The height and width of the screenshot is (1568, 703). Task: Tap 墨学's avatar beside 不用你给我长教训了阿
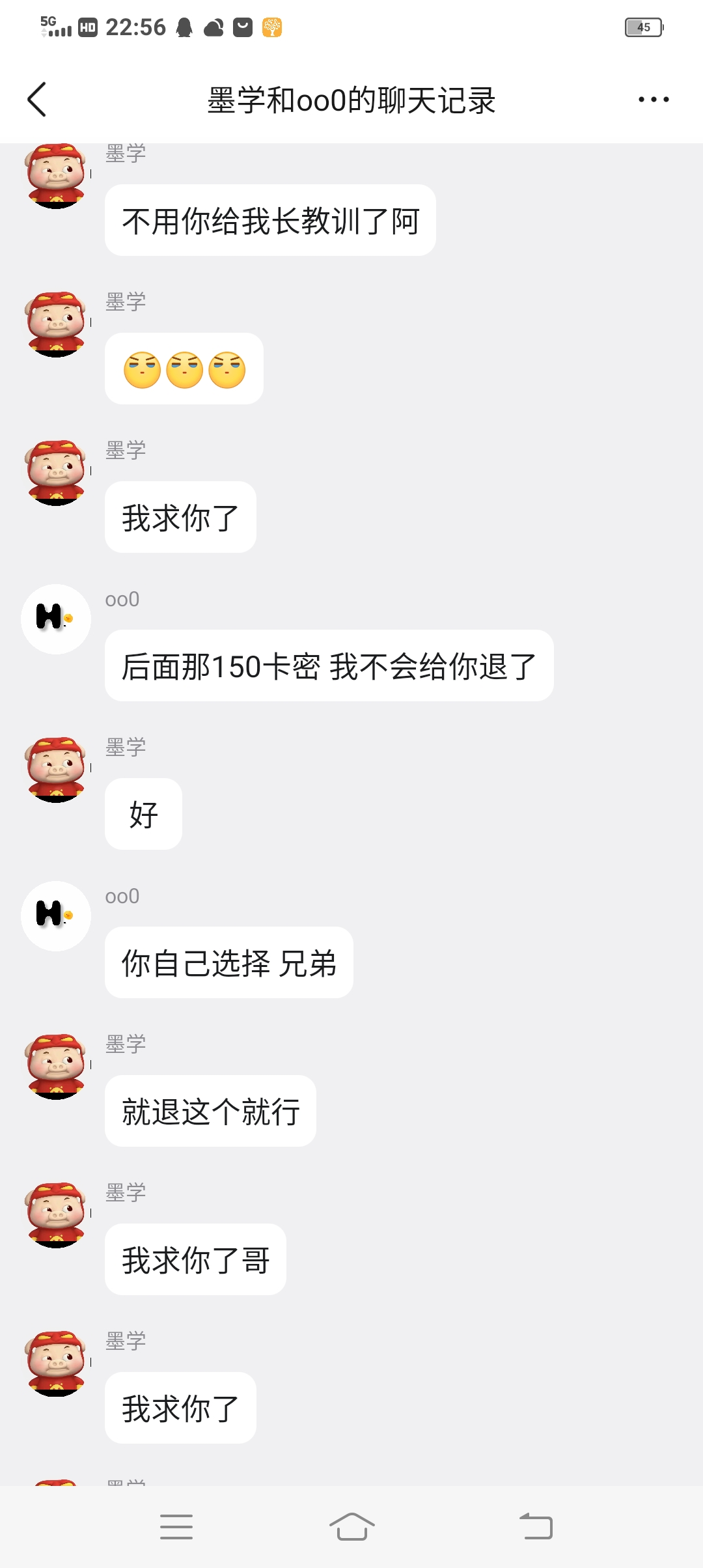56,176
